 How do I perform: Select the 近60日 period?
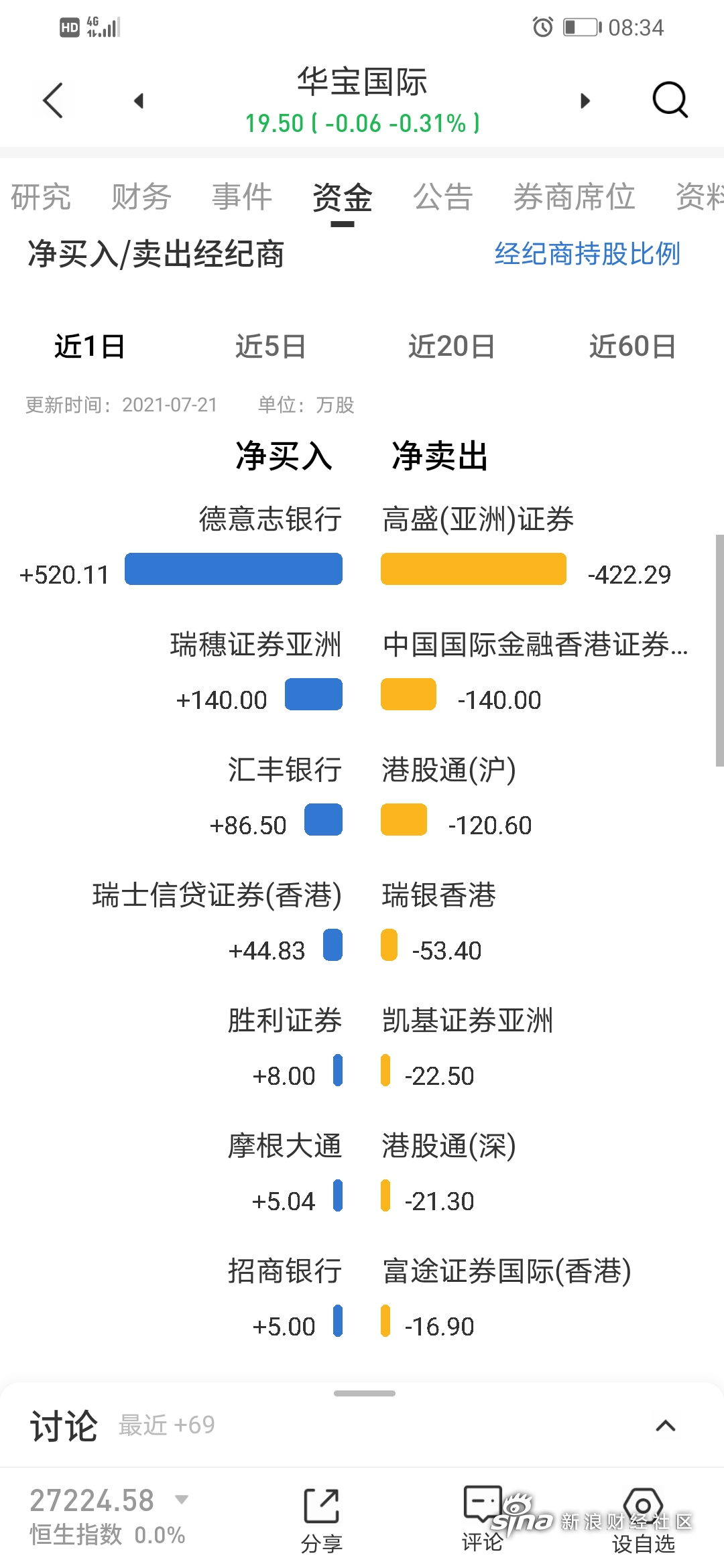click(632, 346)
